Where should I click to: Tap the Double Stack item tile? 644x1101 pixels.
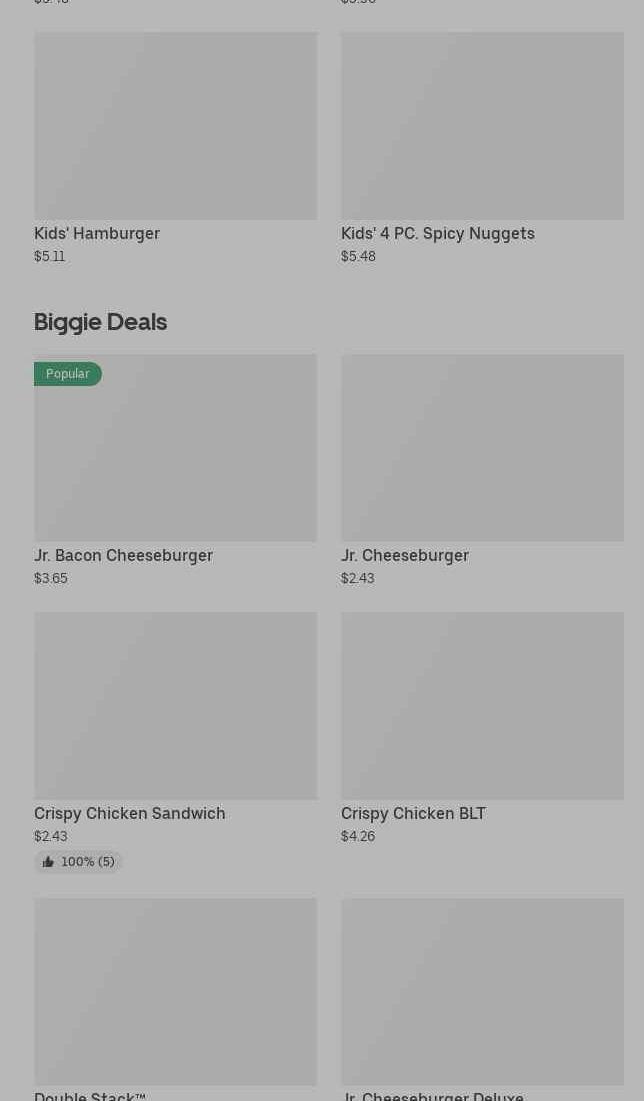tap(176, 999)
